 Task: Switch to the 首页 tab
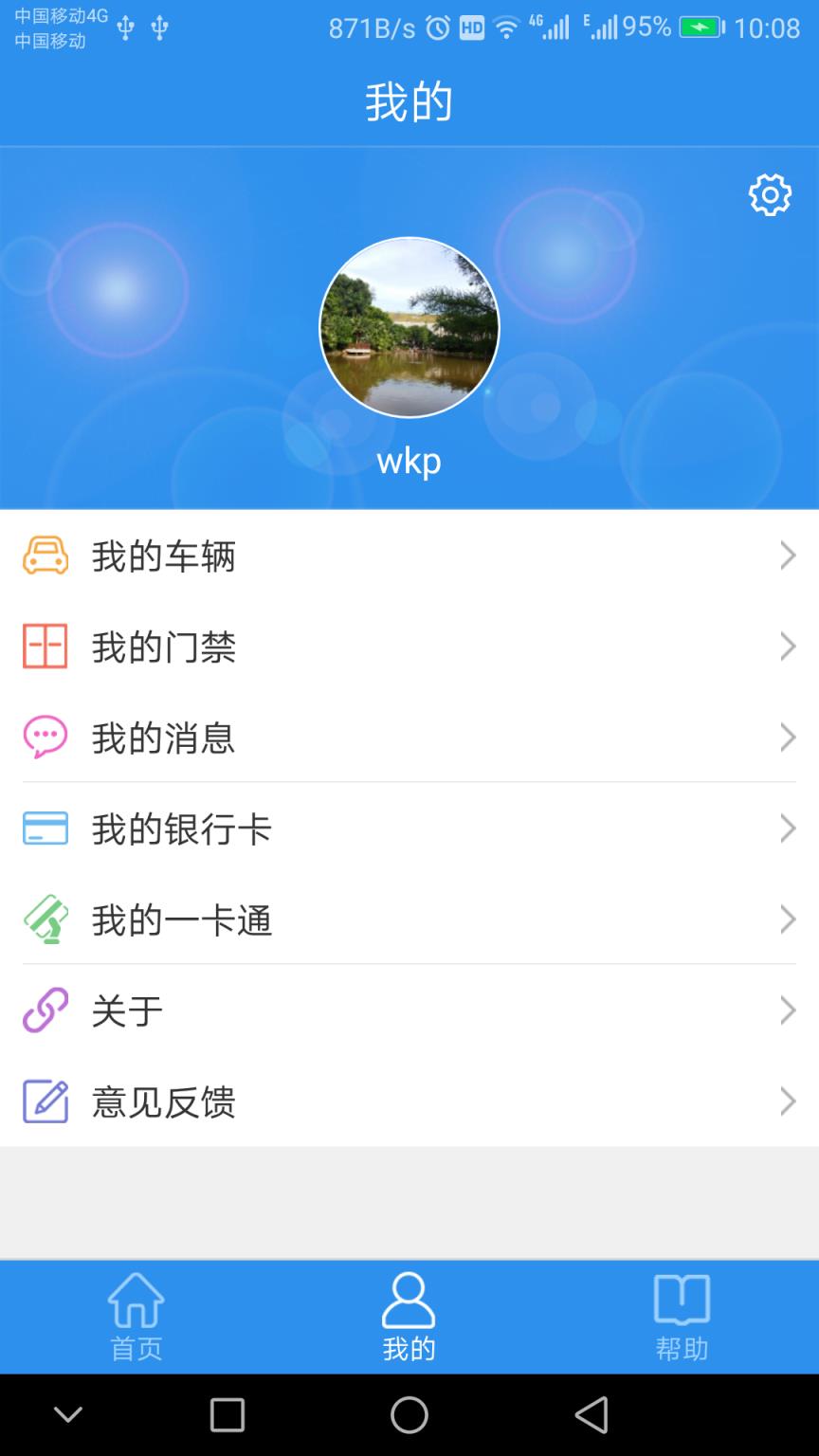[136, 1318]
